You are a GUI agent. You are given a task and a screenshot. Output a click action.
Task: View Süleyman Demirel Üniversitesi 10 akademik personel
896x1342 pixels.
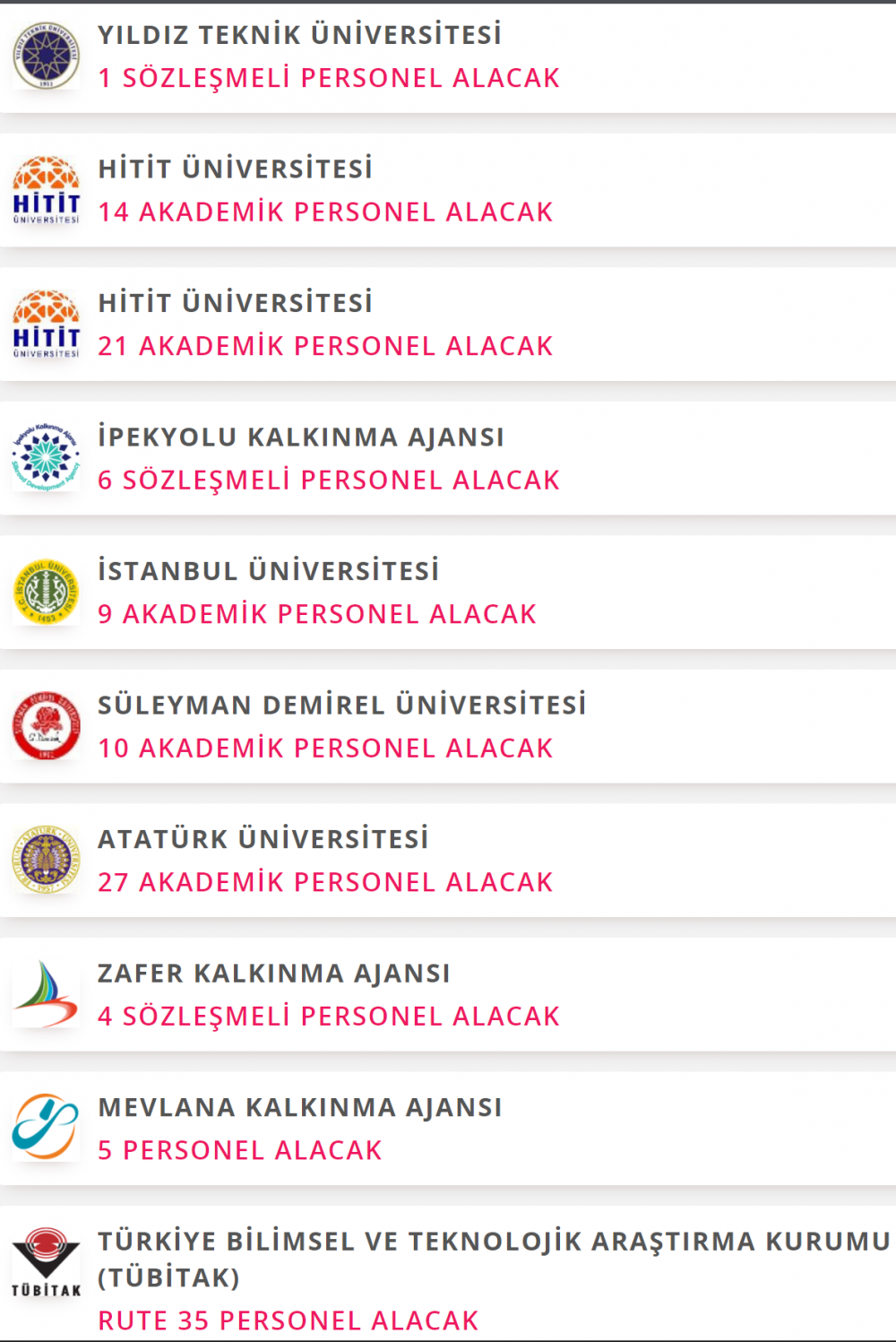tap(325, 748)
